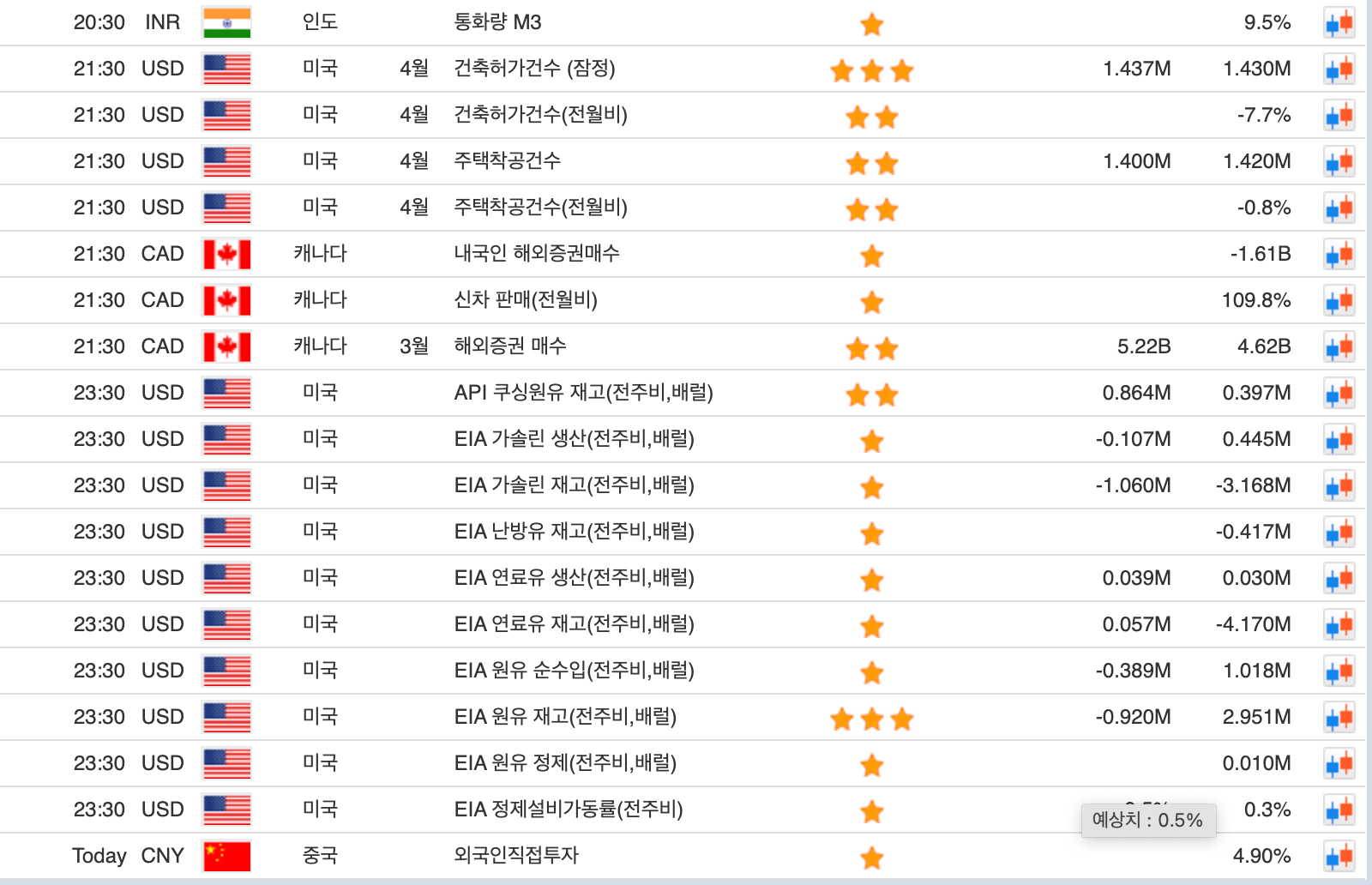Screen dimensions: 1372x885
Task: Tap the chart icon for EIA 원유 재고
Action: (1339, 718)
